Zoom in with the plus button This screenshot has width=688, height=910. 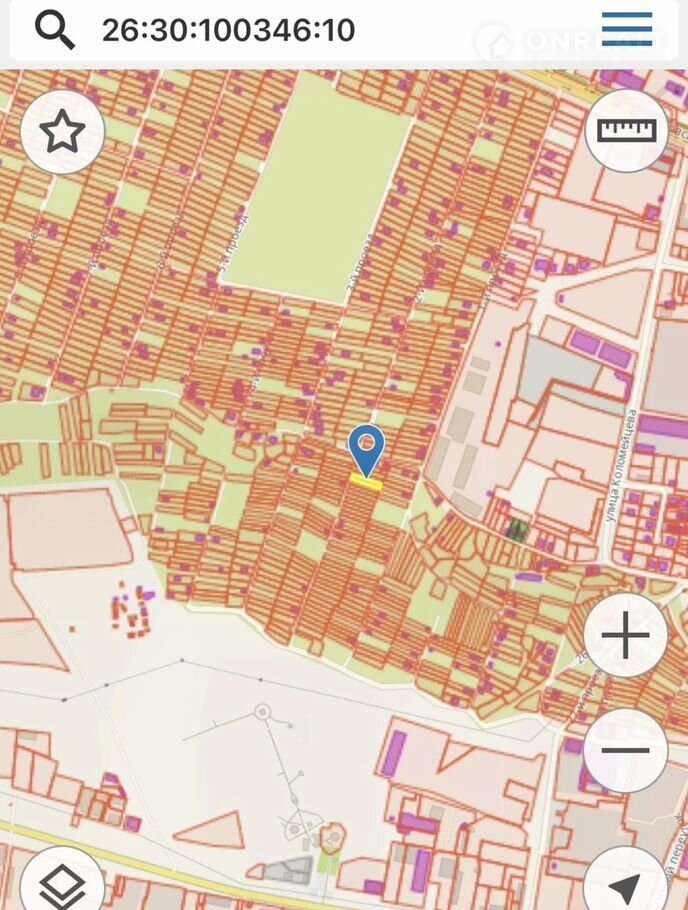tap(626, 636)
